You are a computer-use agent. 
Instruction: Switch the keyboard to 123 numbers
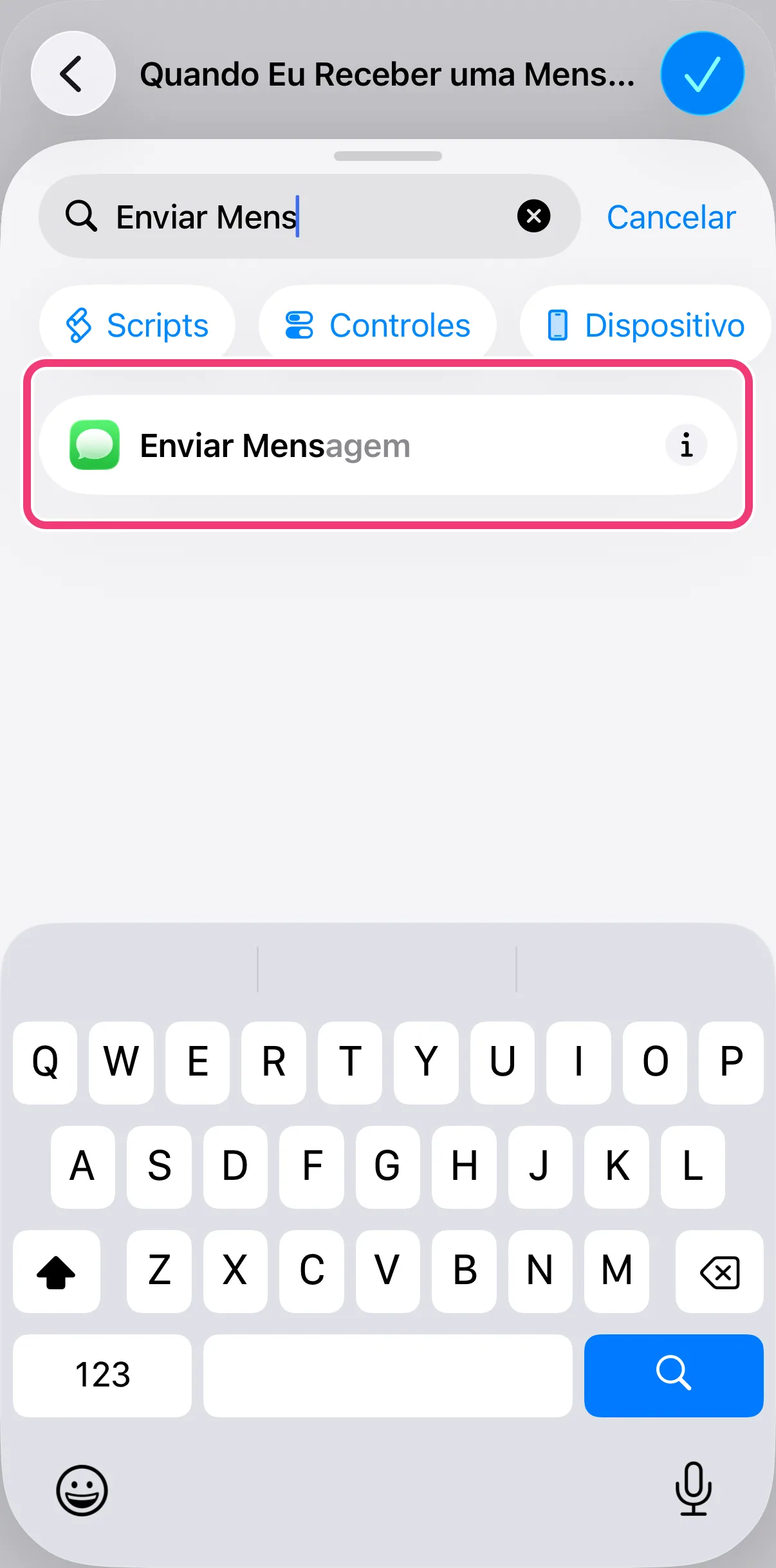click(102, 1376)
